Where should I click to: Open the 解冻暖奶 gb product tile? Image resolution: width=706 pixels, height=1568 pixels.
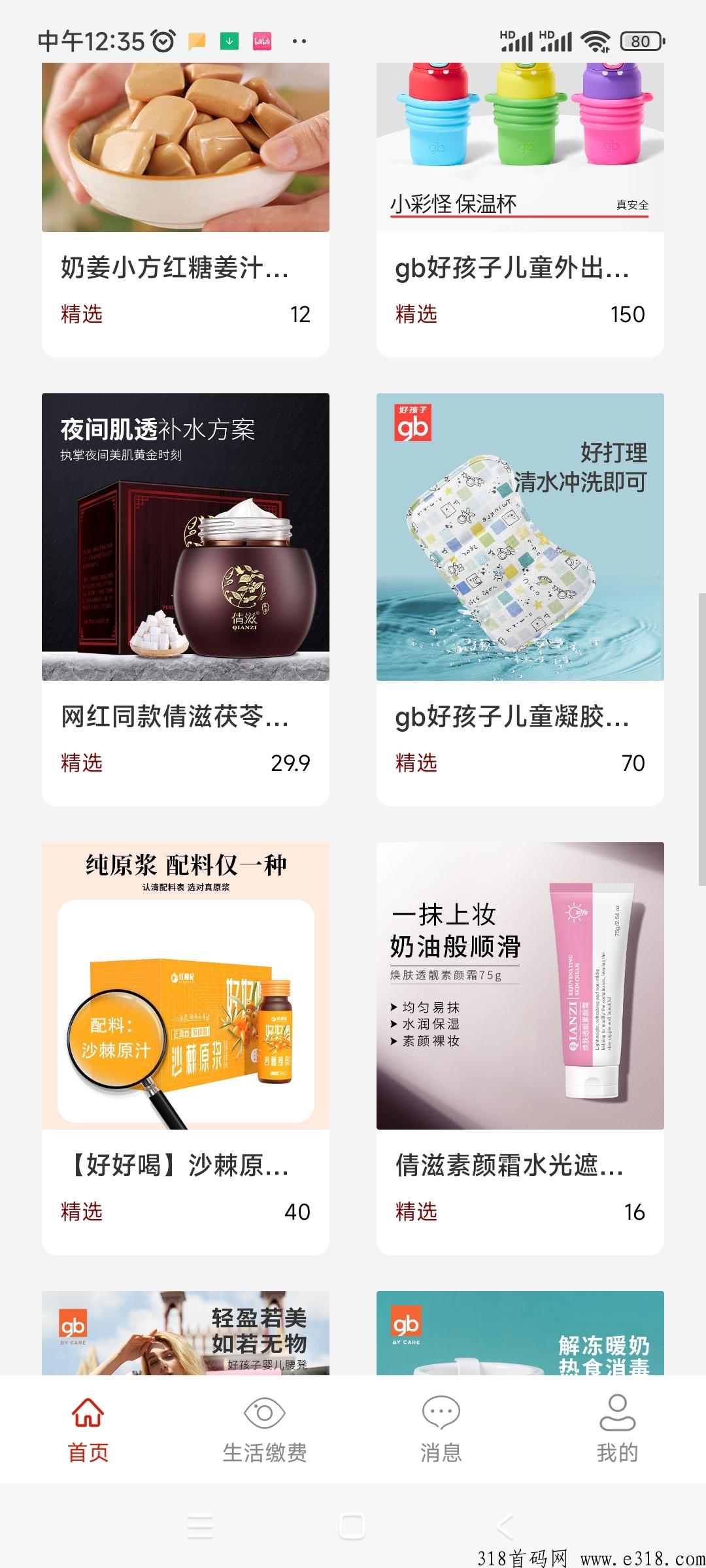coord(520,1333)
